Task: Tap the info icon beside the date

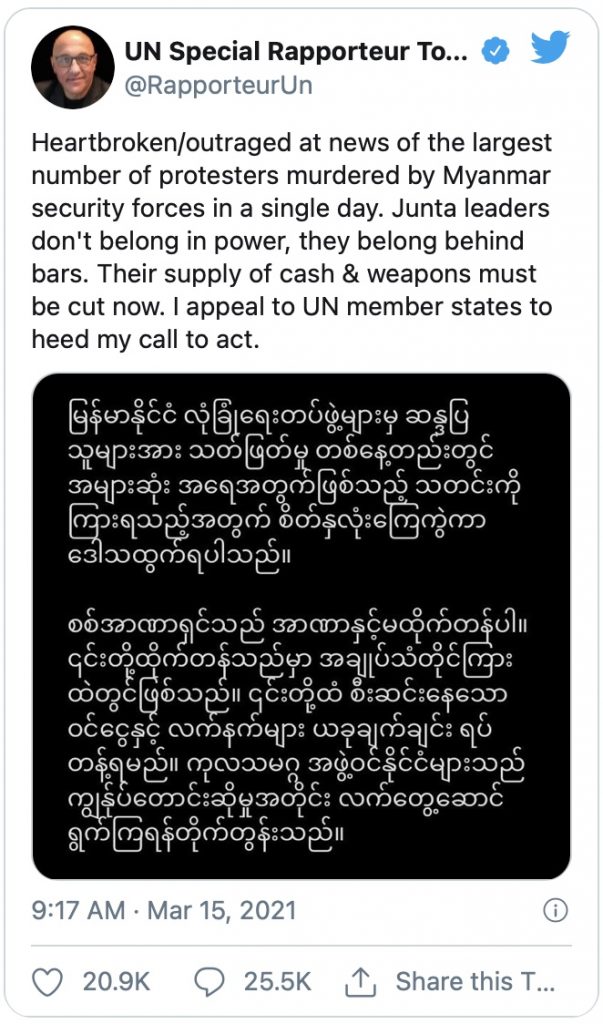Action: [555, 910]
